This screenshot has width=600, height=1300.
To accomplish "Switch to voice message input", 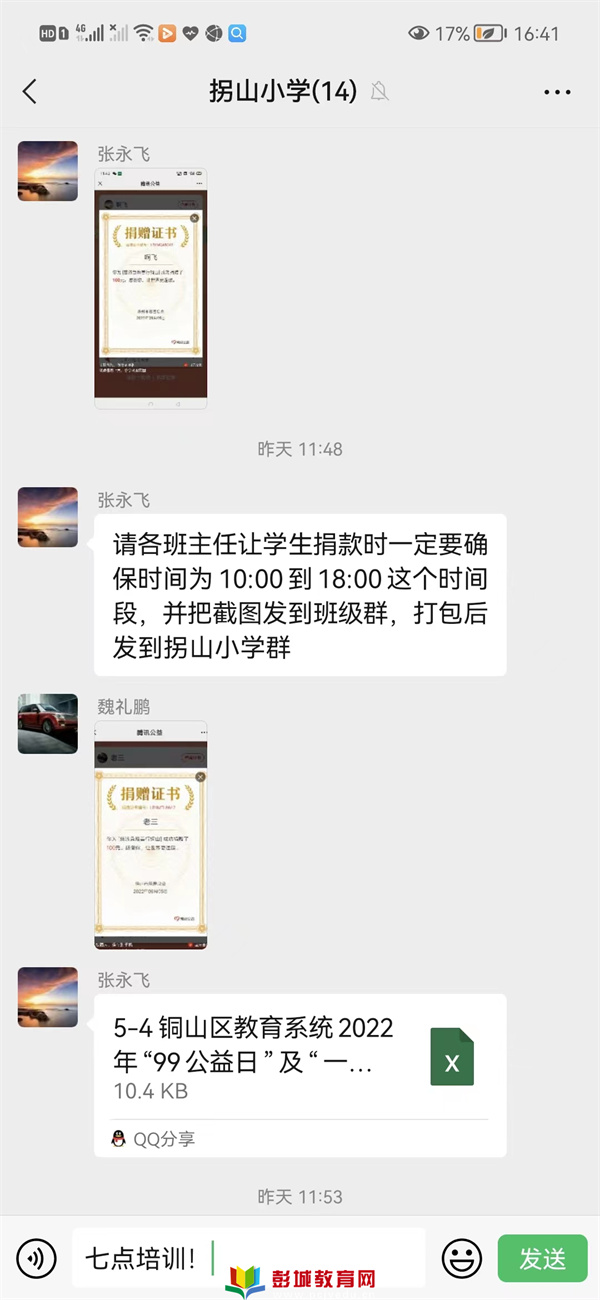I will point(36,1257).
